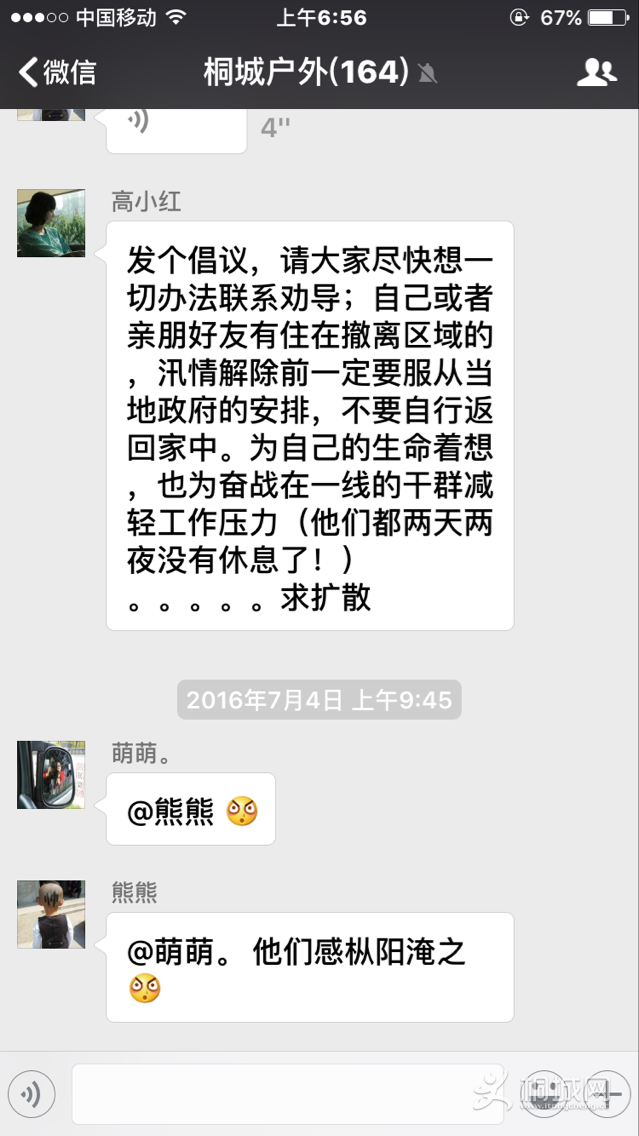
Task: View 高小红's profile avatar
Action: (51, 223)
